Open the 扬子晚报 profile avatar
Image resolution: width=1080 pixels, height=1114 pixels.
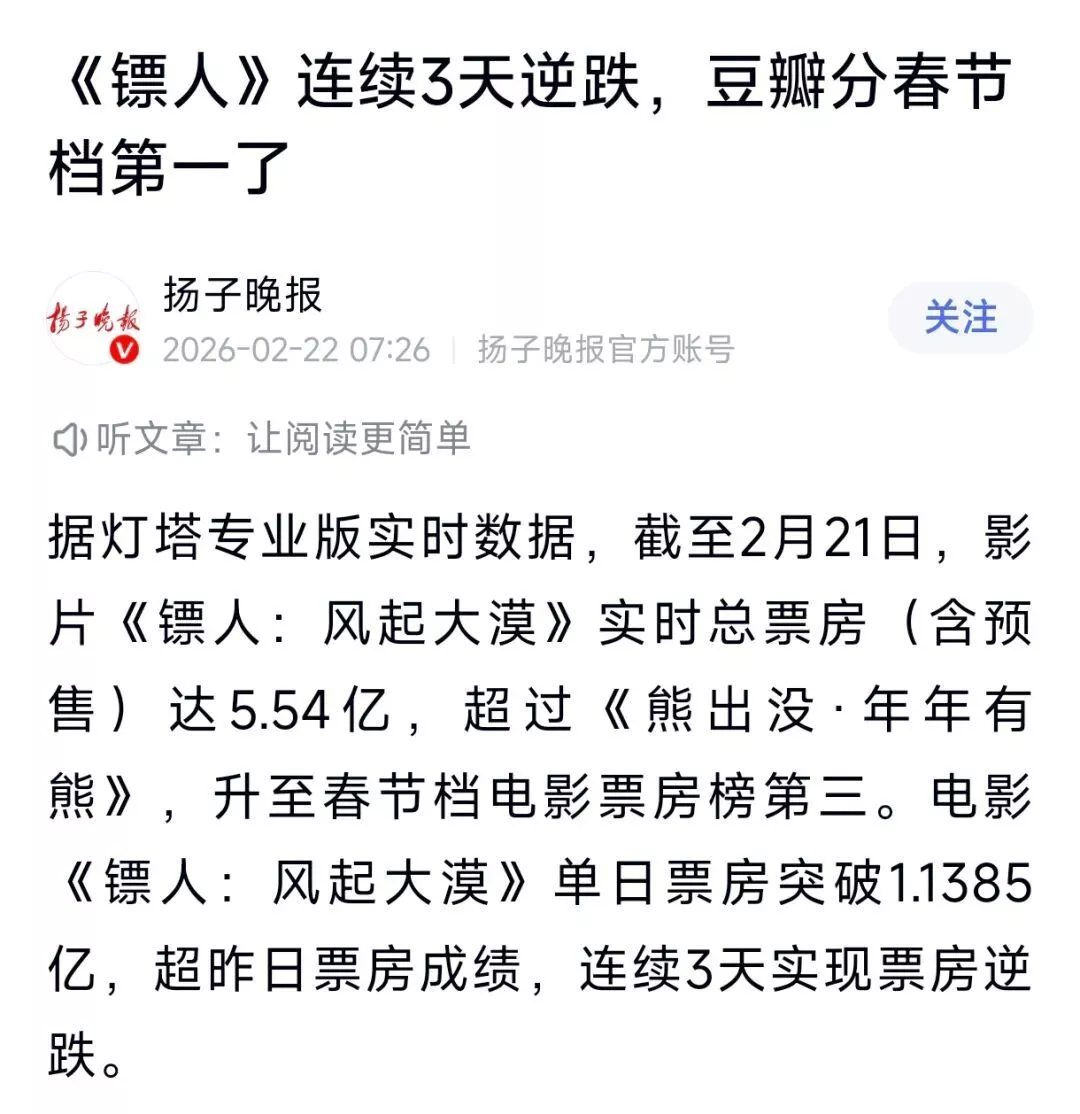click(x=95, y=318)
